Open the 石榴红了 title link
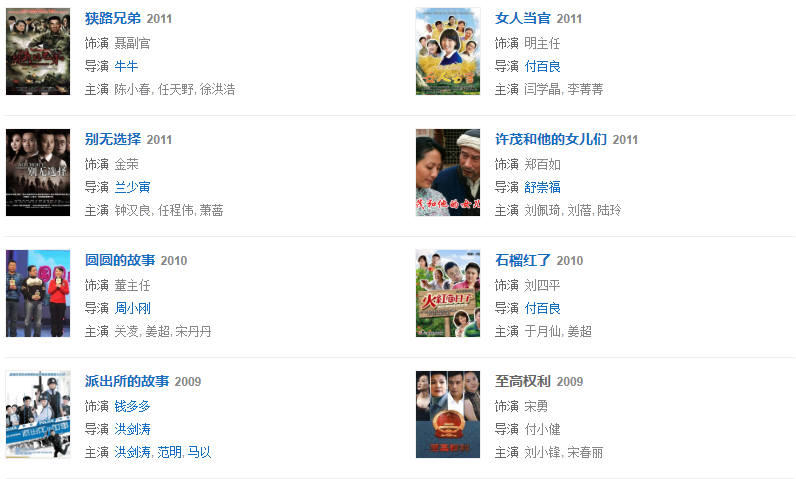This screenshot has height=479, width=796. 523,260
